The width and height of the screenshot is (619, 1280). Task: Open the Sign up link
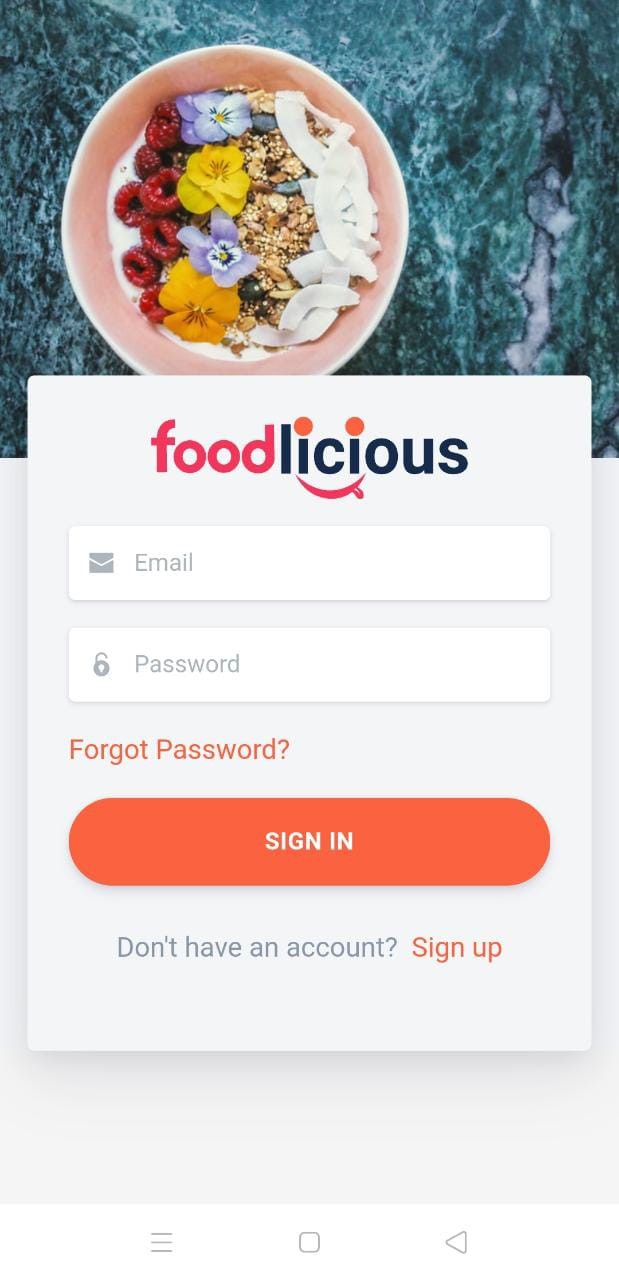[457, 947]
